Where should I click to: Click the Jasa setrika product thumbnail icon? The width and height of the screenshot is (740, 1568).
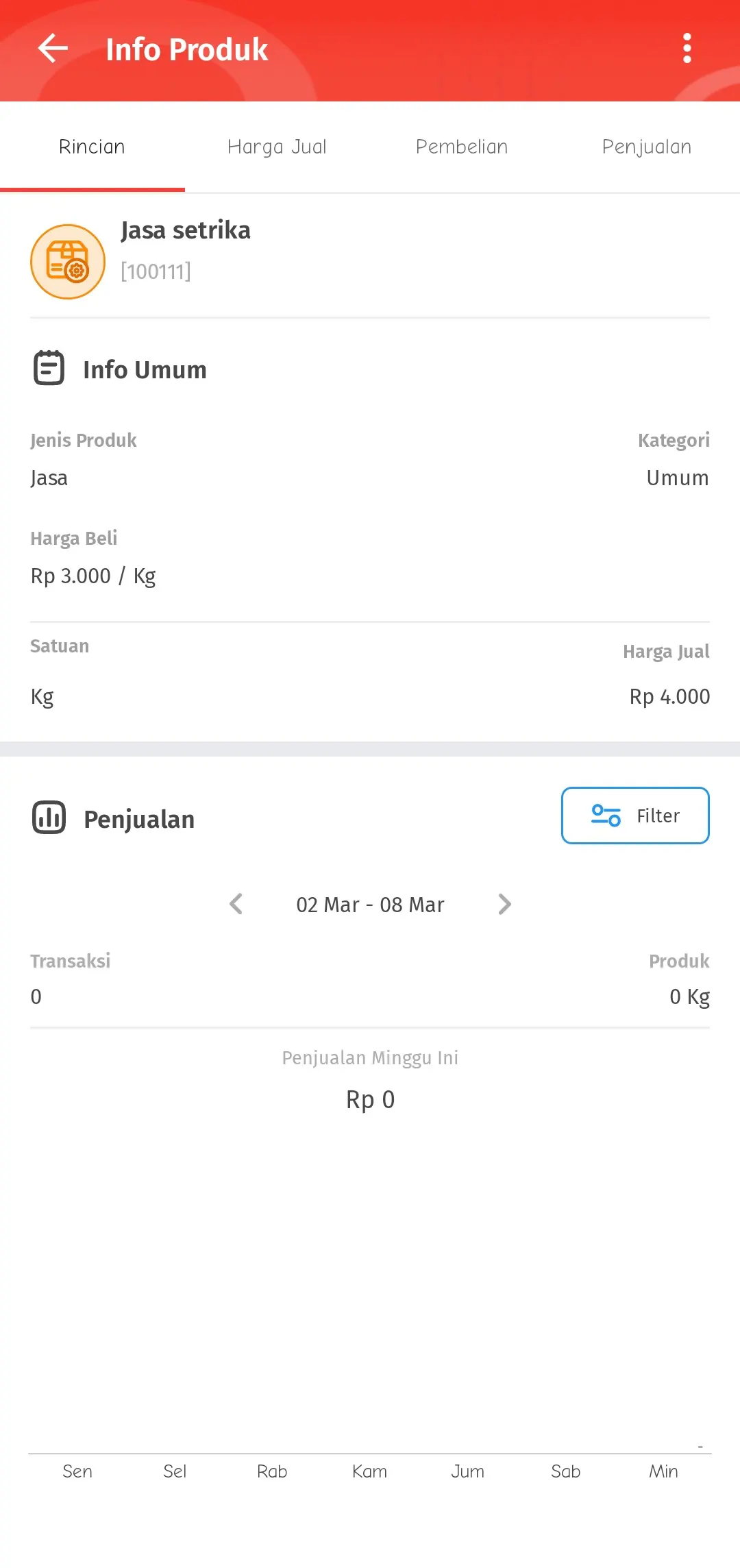click(x=67, y=260)
